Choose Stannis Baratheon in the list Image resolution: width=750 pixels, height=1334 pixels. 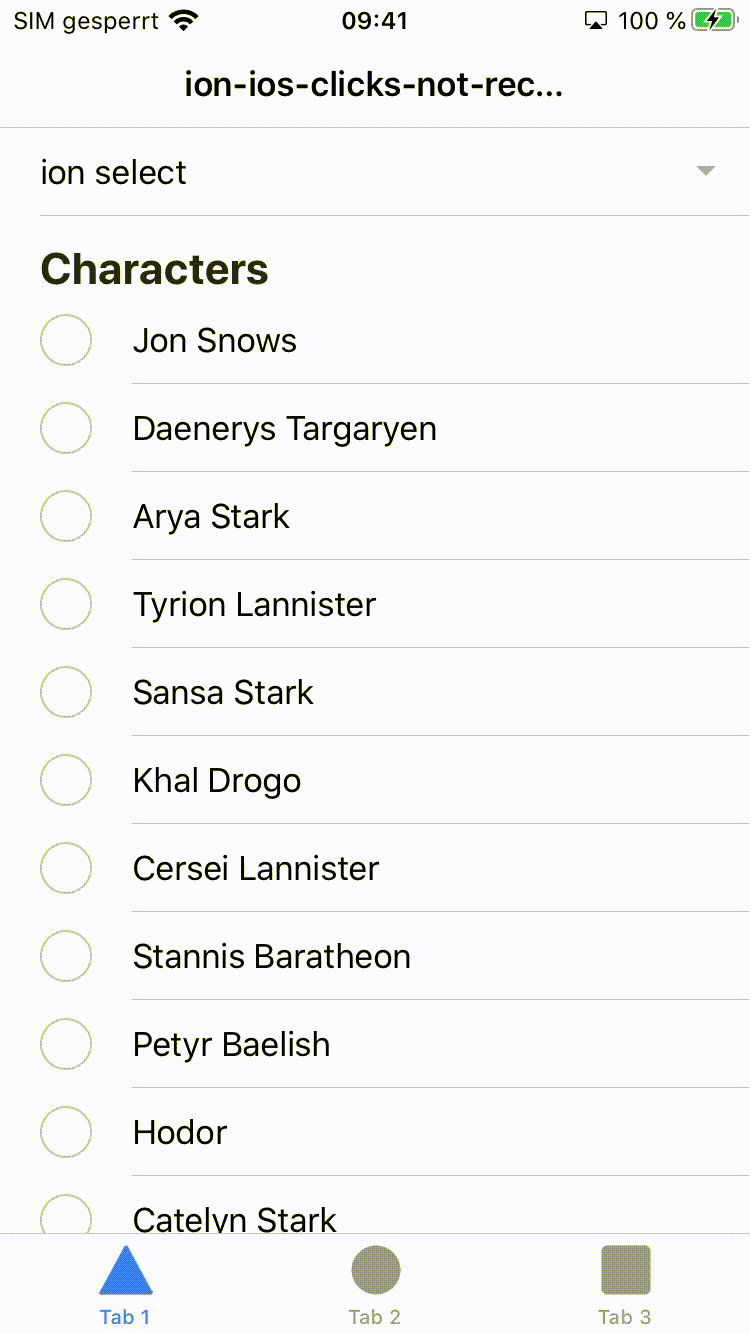[x=66, y=956]
